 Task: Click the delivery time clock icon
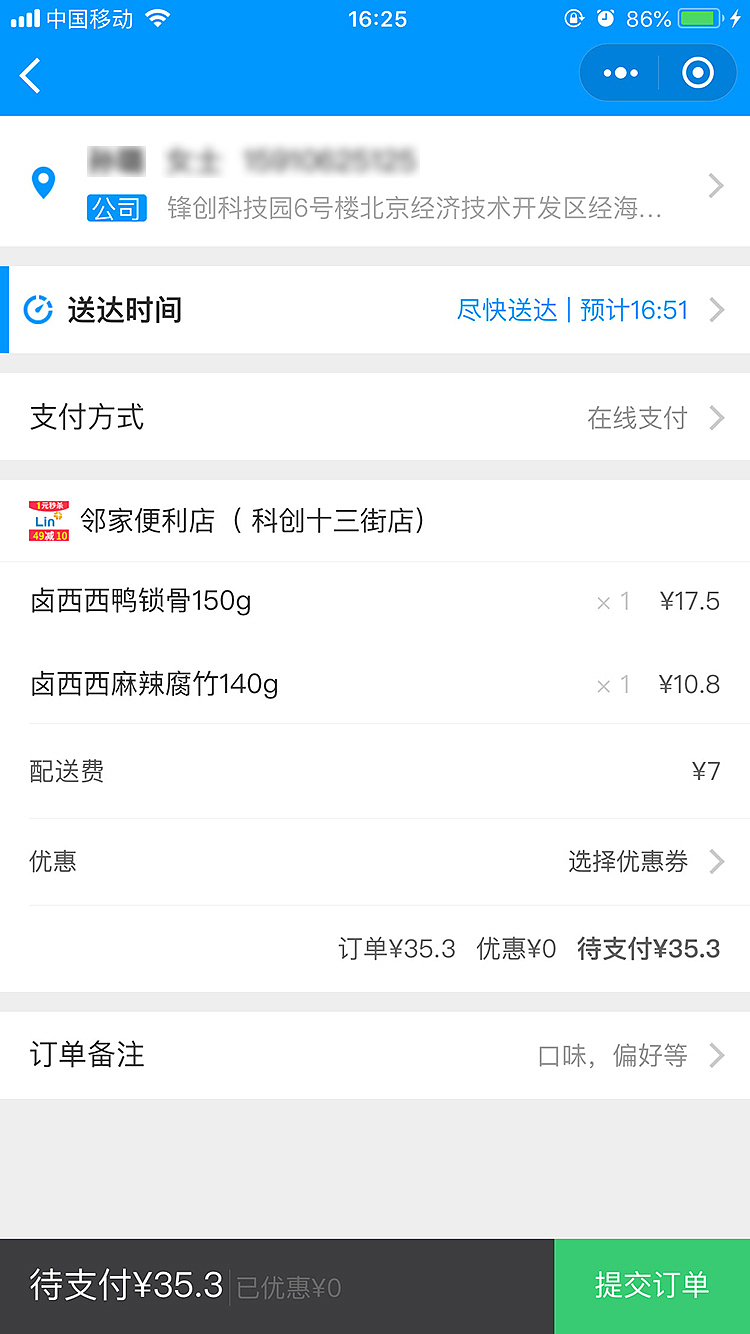[37, 310]
